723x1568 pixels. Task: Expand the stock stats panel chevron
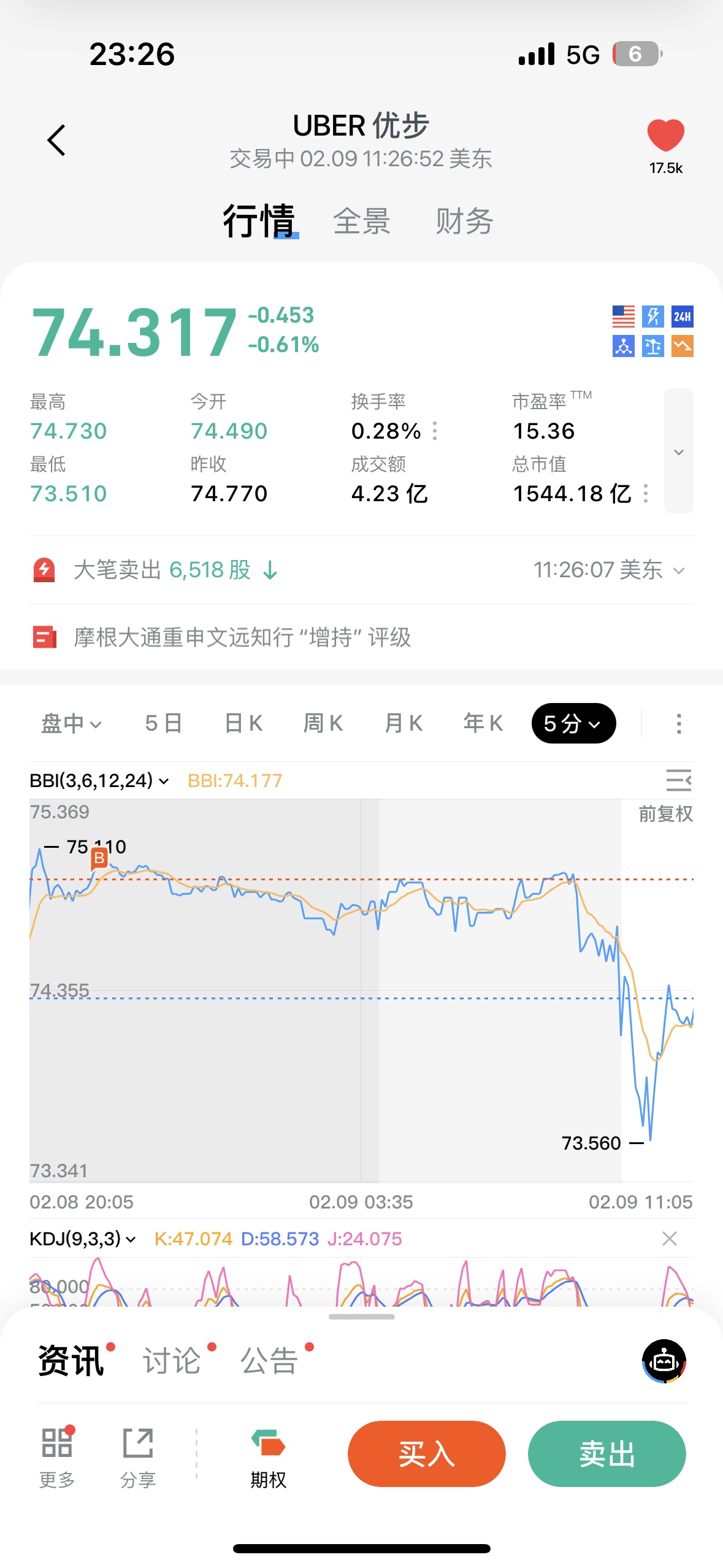coord(678,452)
